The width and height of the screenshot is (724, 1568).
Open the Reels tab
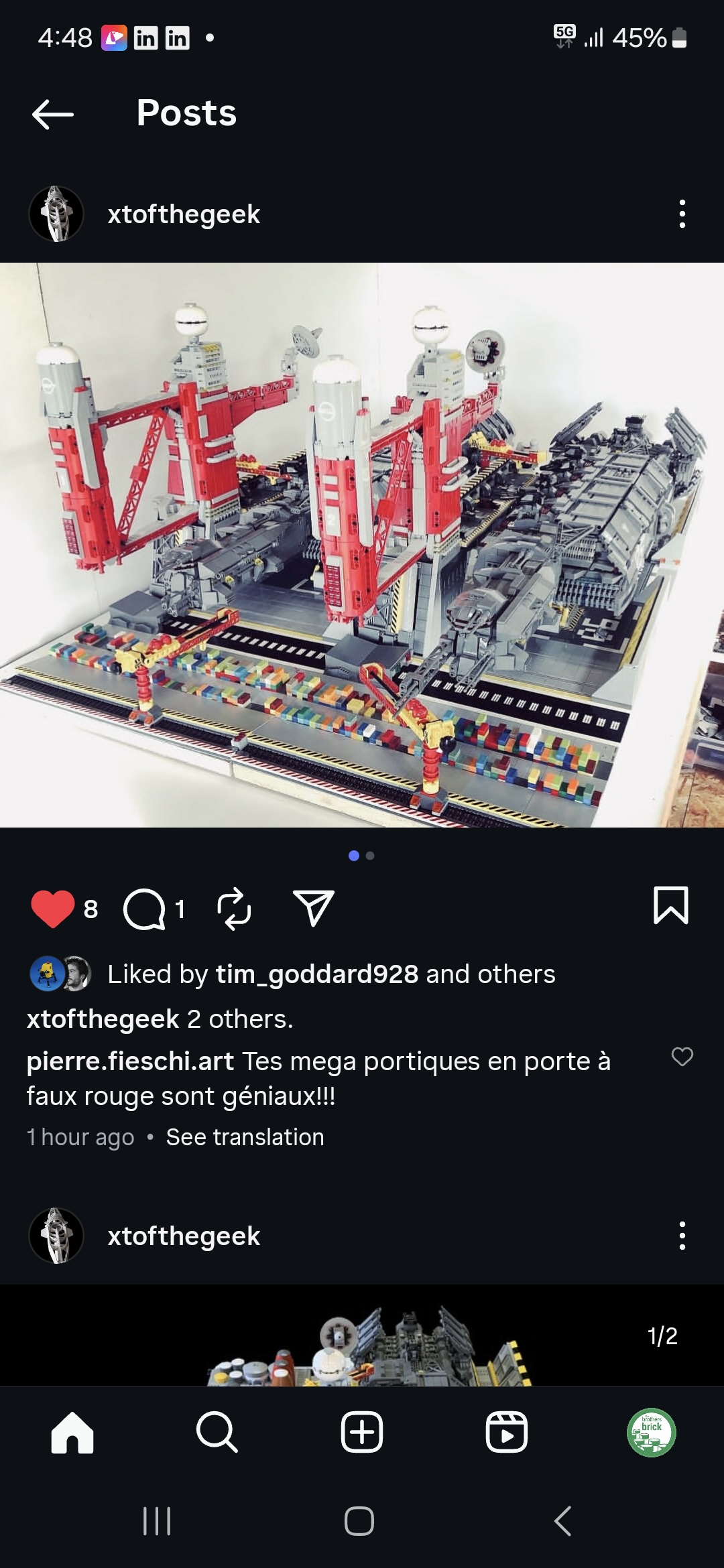pos(507,1433)
